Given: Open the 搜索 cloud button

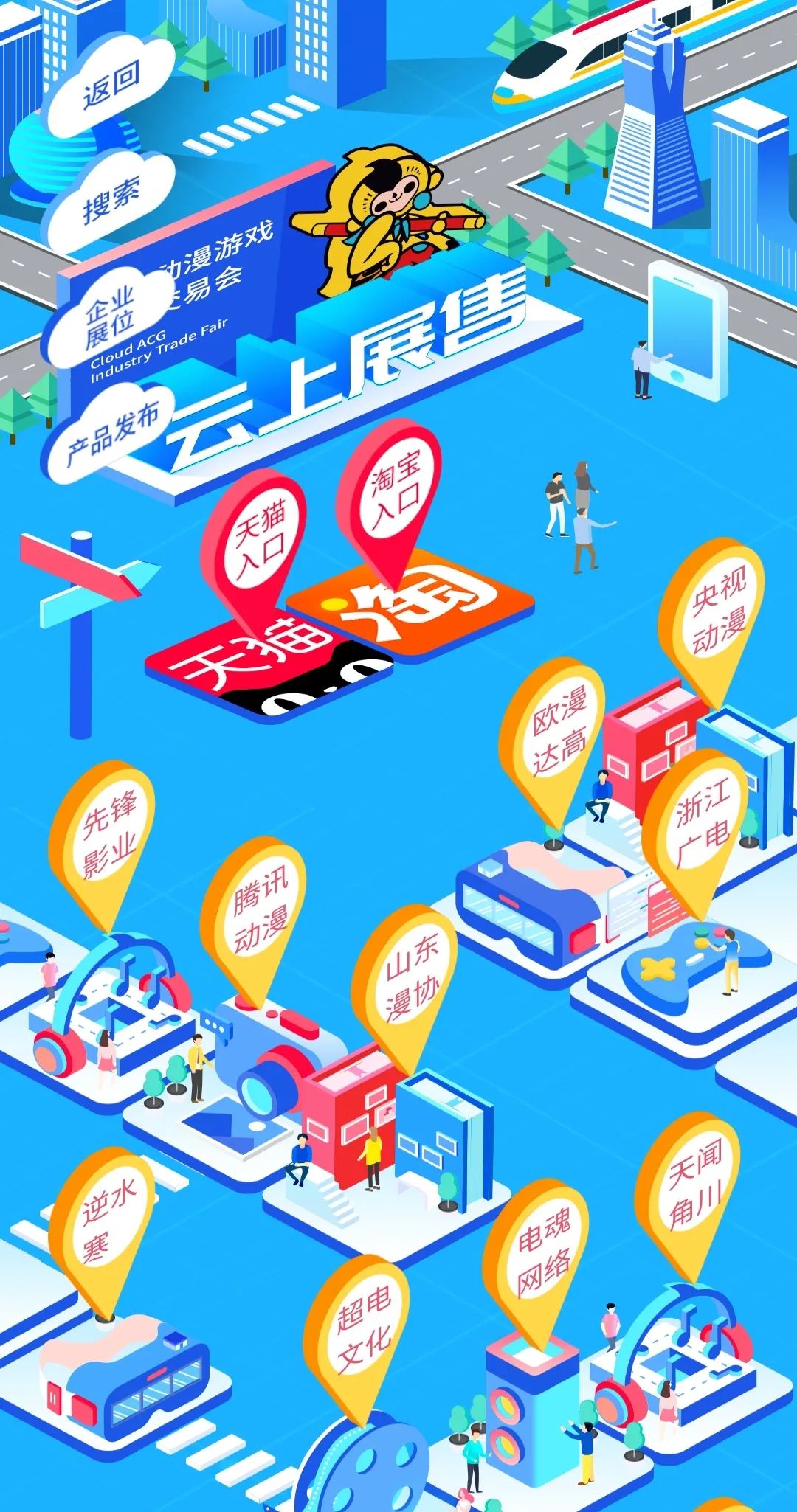Looking at the screenshot, I should tap(111, 199).
